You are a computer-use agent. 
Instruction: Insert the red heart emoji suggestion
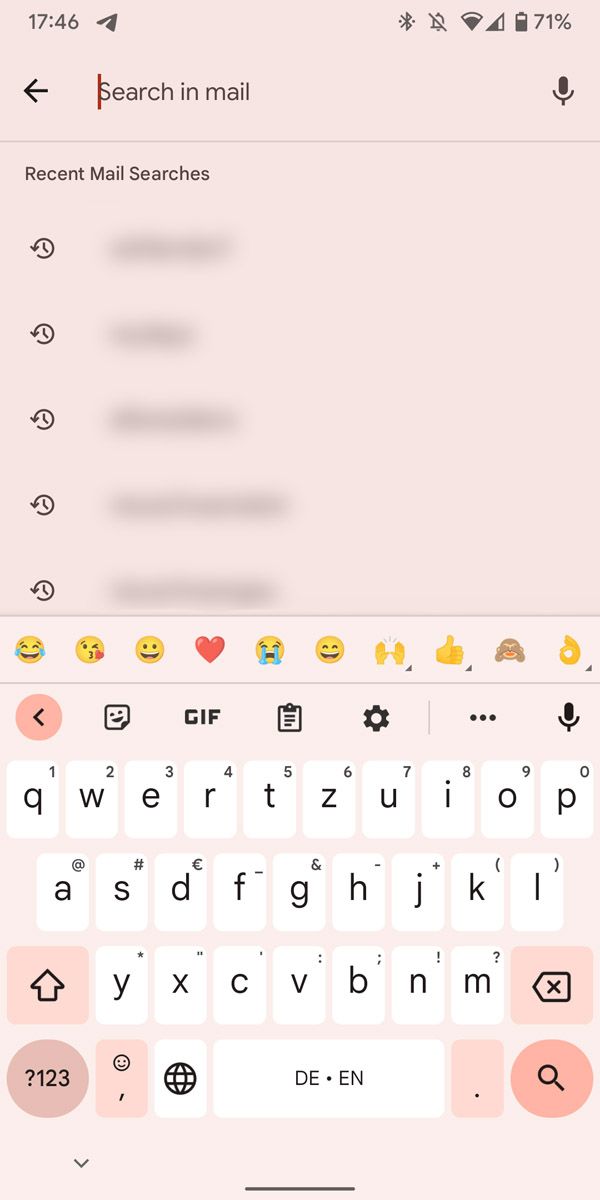[x=210, y=651]
